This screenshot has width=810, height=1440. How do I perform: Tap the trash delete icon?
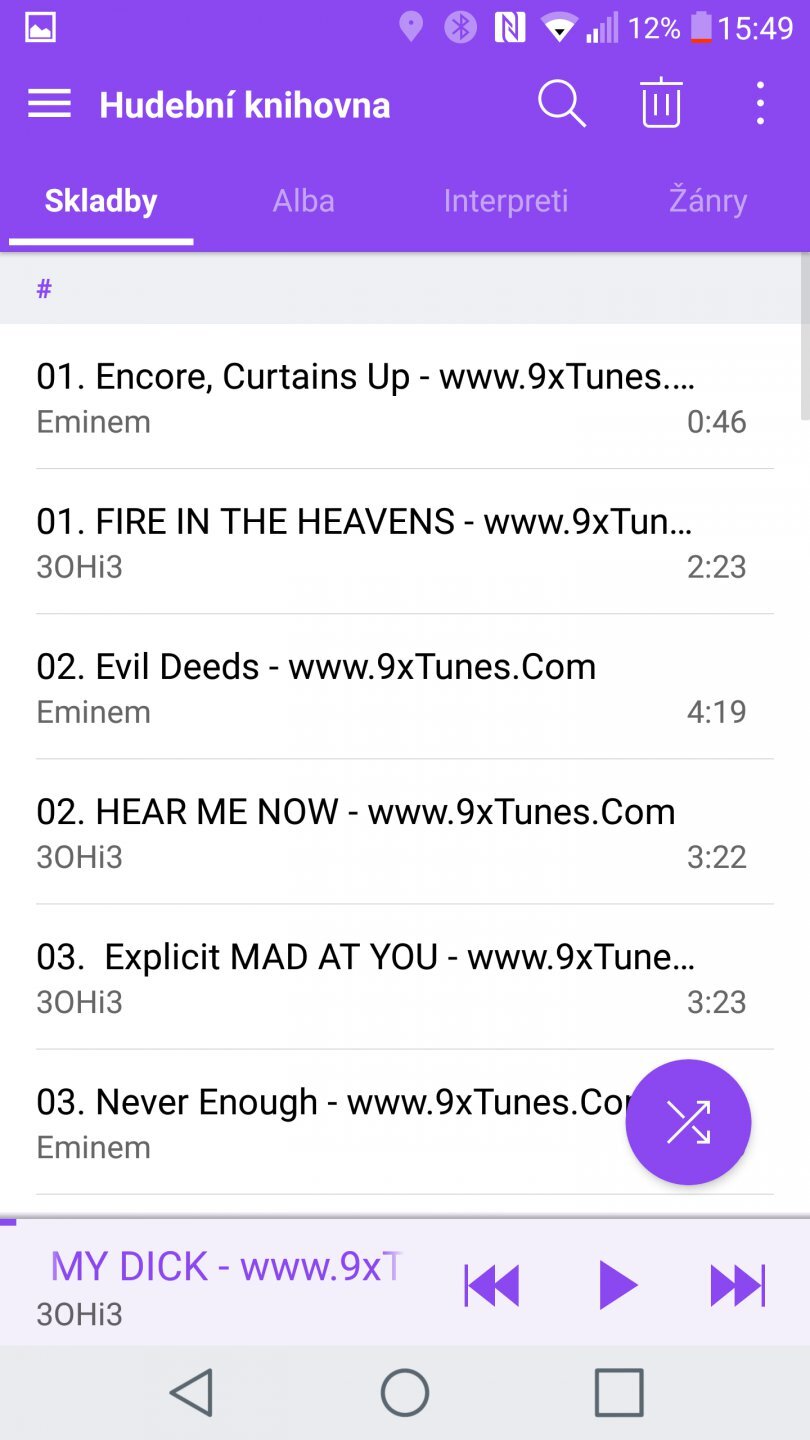coord(661,104)
